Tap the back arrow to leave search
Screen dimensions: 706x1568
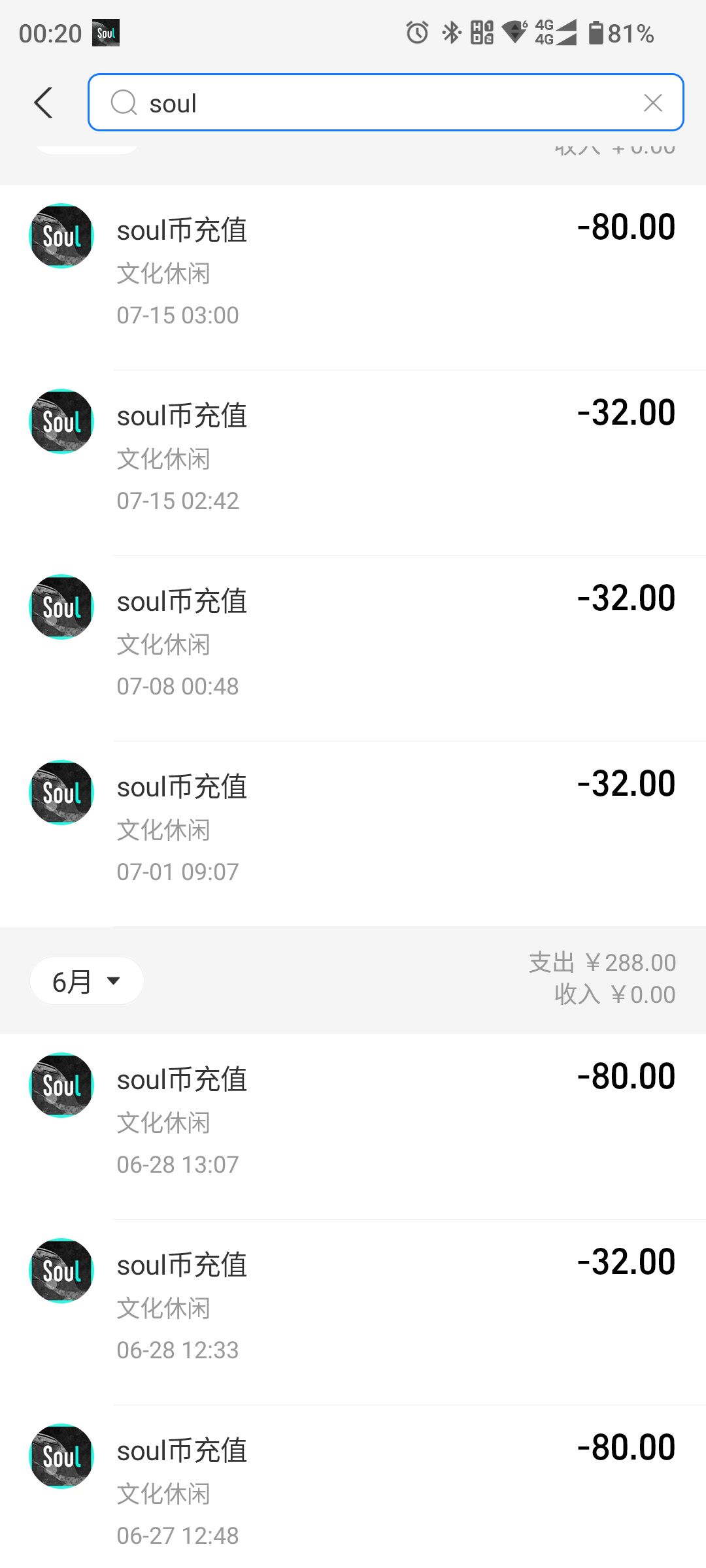point(43,103)
